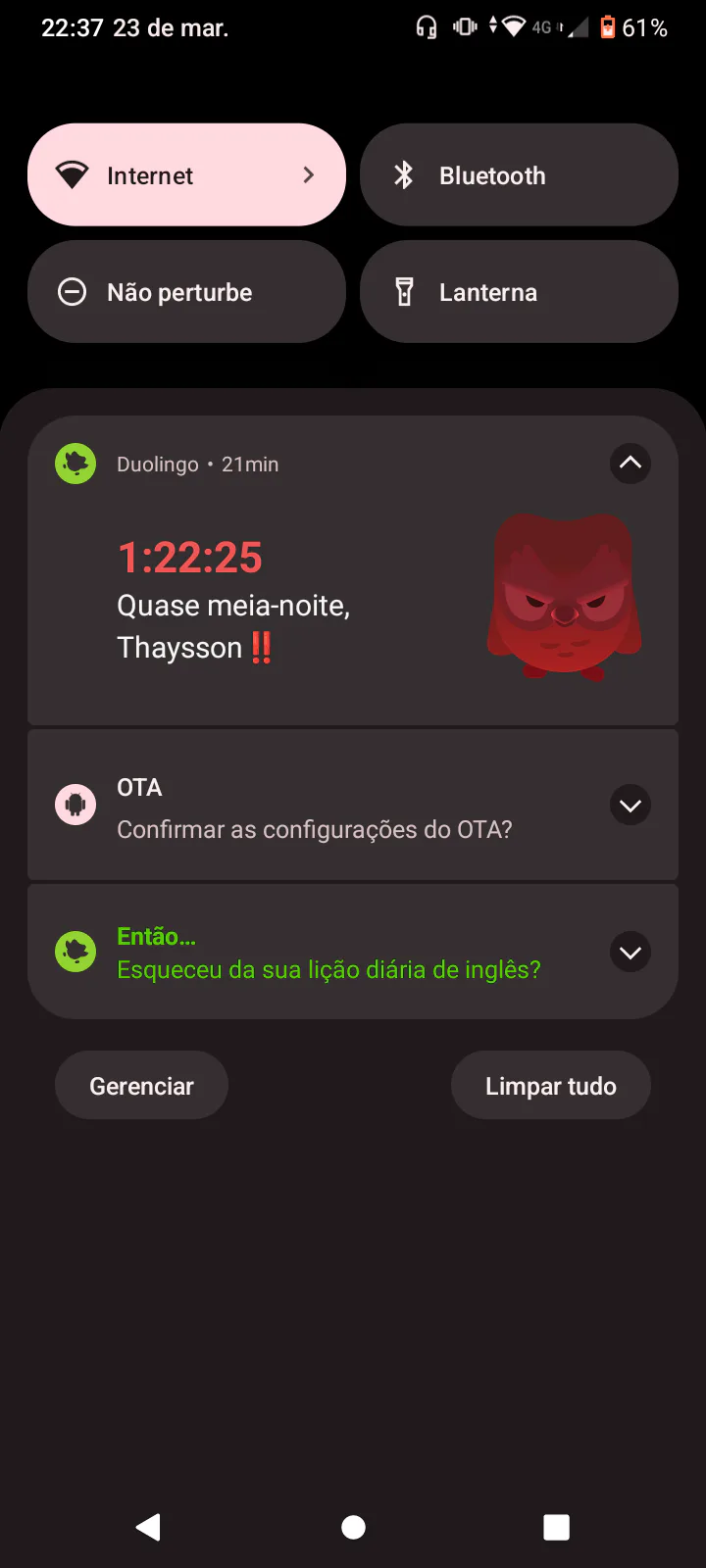706x1568 pixels.
Task: Open recent apps from the navigation bar
Action: [556, 1527]
